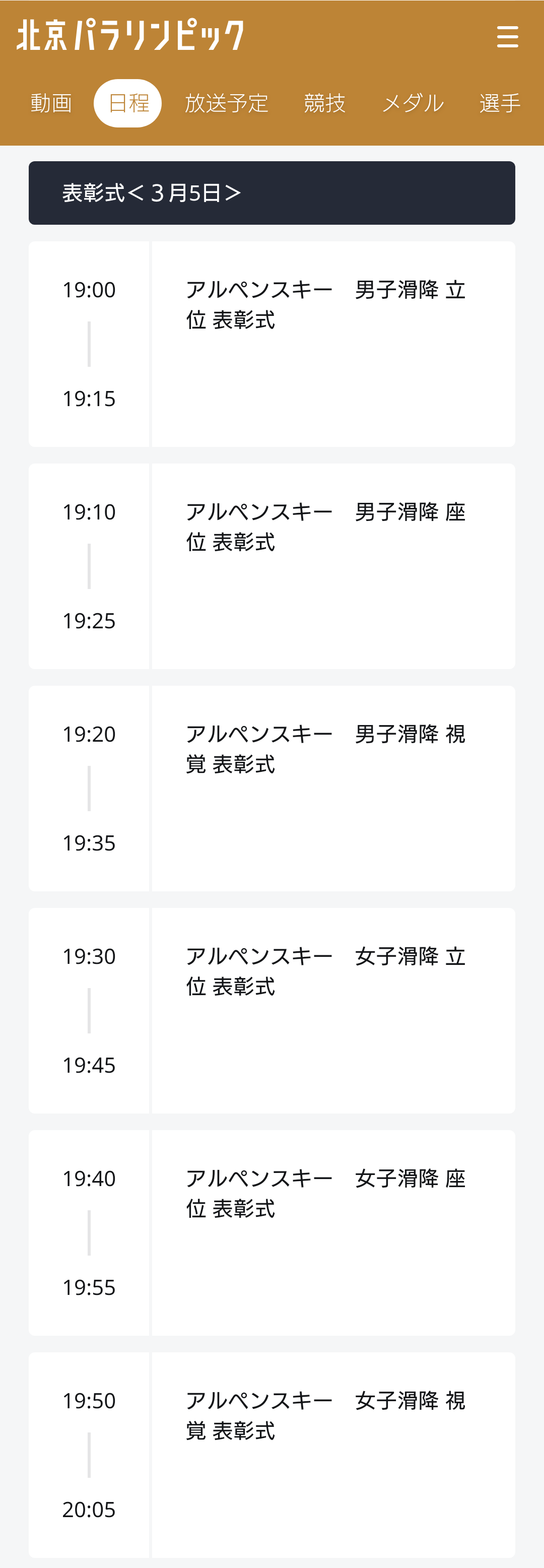Image resolution: width=544 pixels, height=1568 pixels.
Task: Click the dark 表彰式 banner area
Action: (x=272, y=191)
